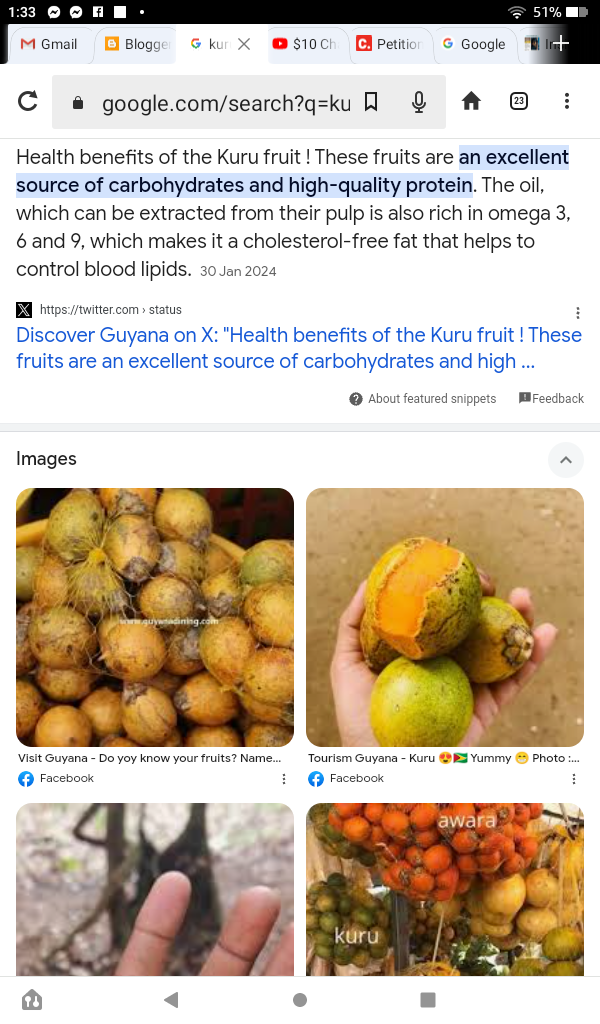This screenshot has height=1024, width=600.
Task: Go back using the system back button
Action: coord(171,999)
